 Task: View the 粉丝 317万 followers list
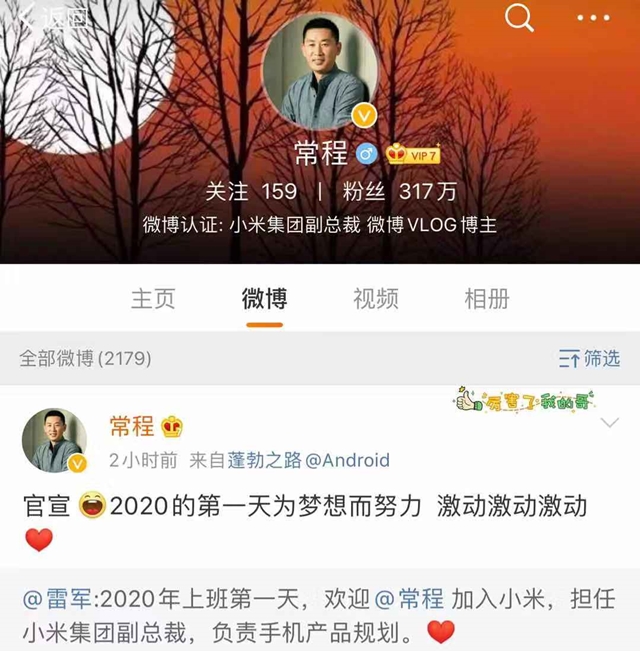click(x=385, y=190)
